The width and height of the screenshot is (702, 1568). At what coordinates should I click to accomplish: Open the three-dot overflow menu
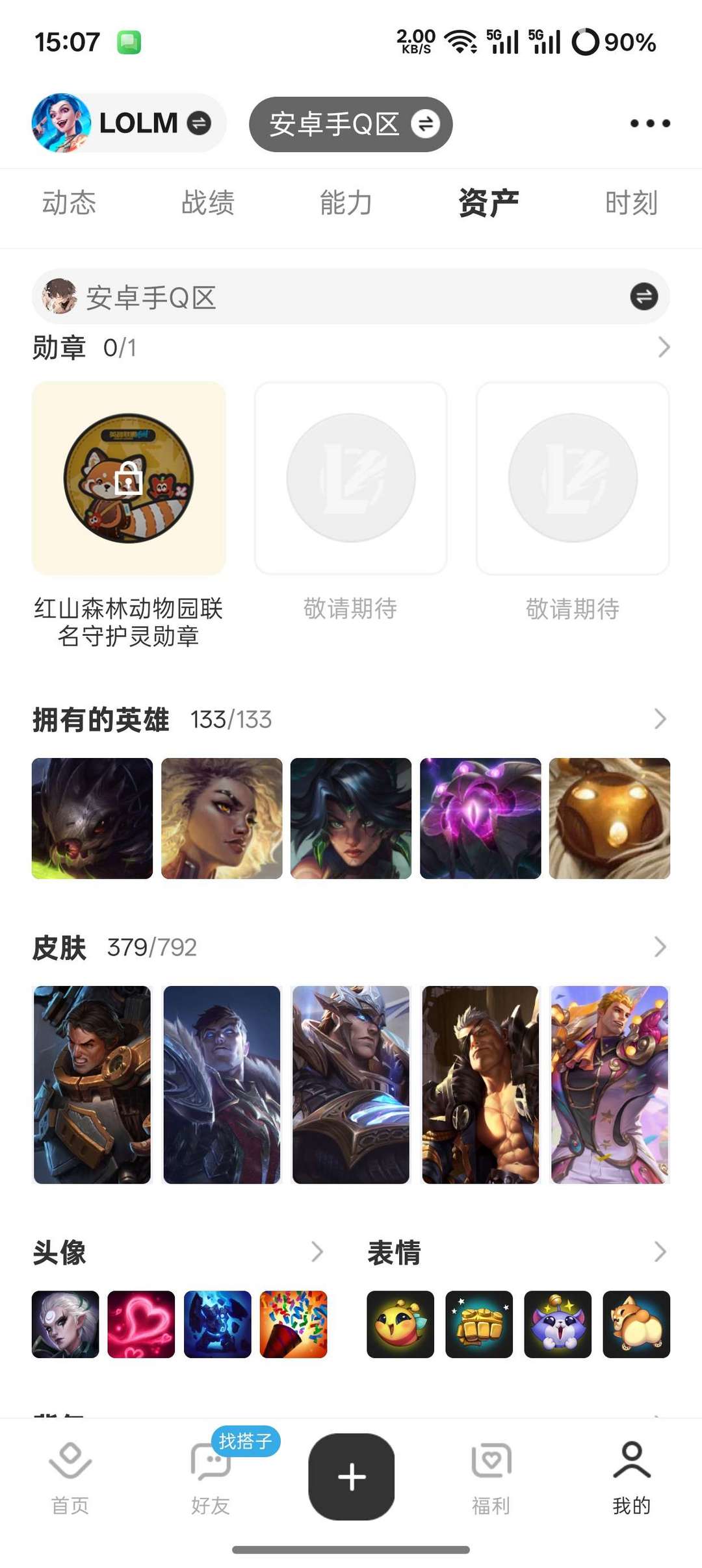(650, 123)
